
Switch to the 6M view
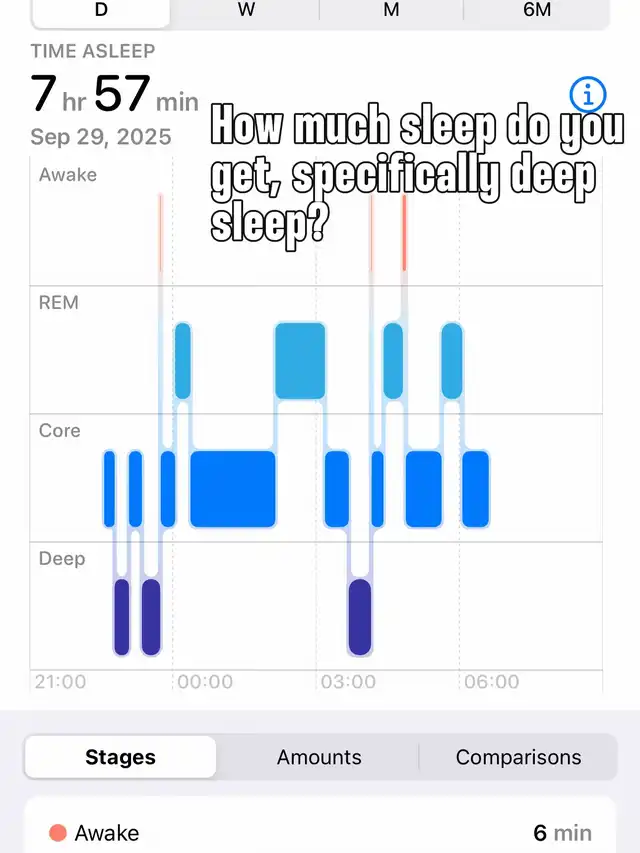tap(537, 10)
